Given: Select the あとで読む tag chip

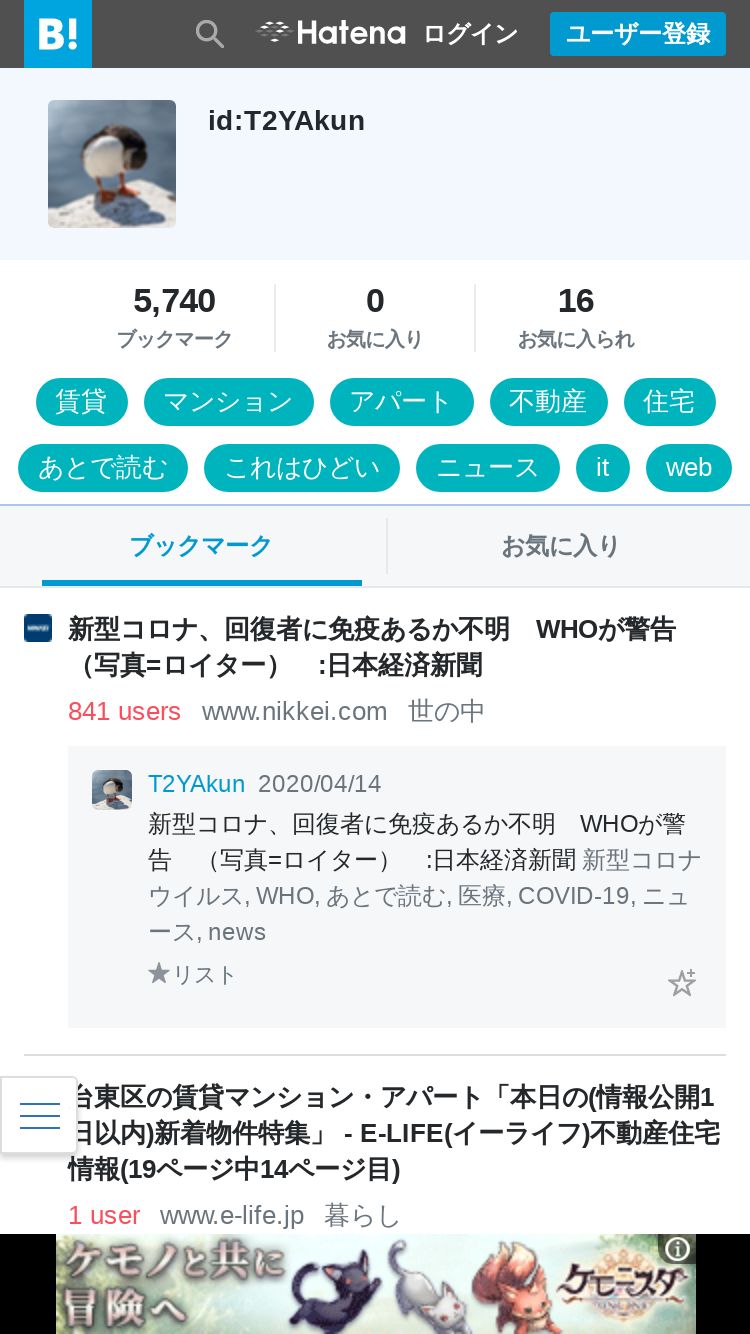Looking at the screenshot, I should click(x=103, y=468).
